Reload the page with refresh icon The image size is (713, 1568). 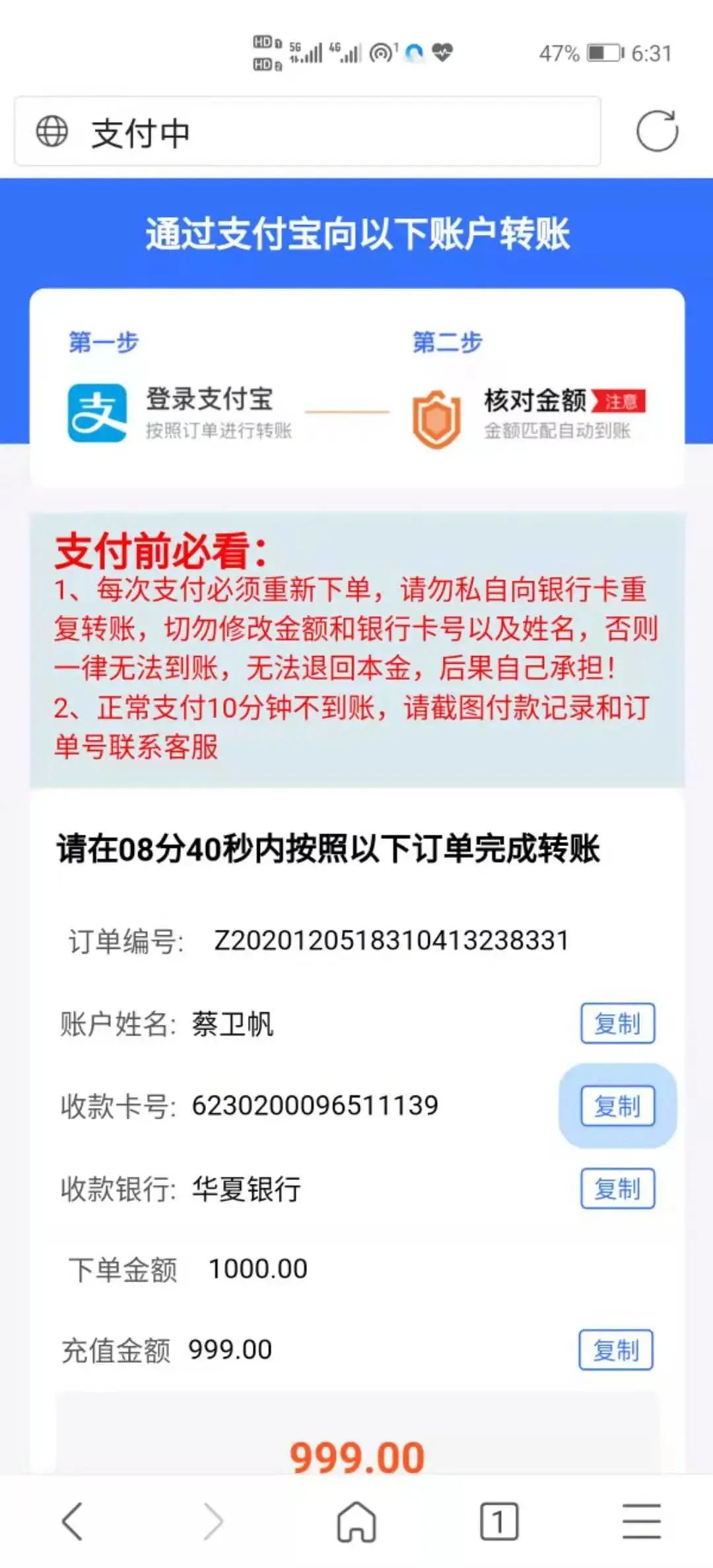click(657, 131)
